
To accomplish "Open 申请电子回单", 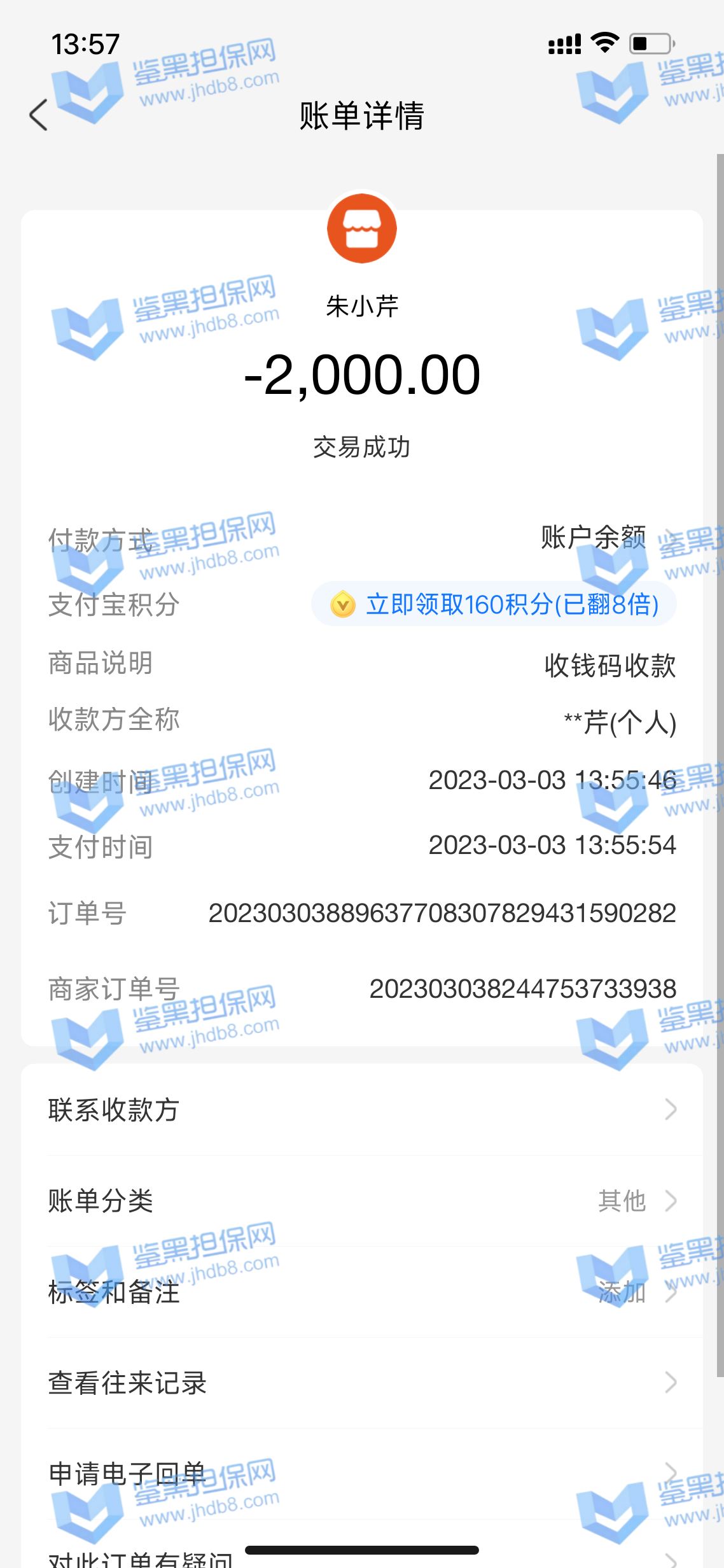I will 361,1474.
